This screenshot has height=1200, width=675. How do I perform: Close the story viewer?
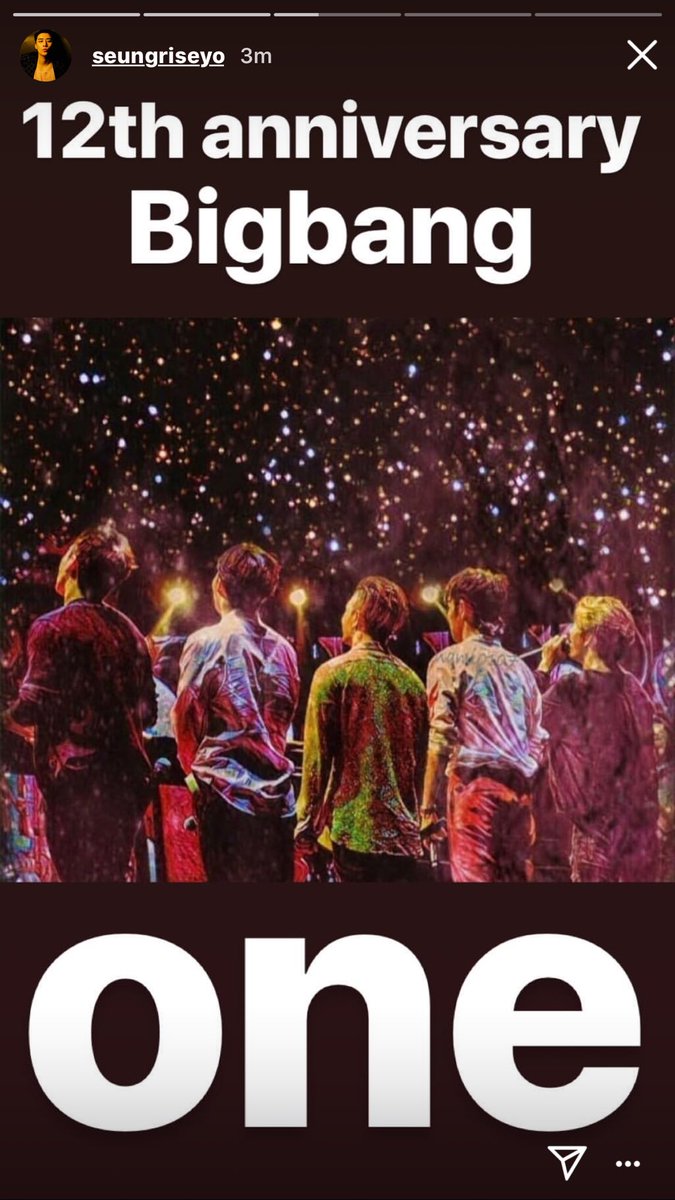tap(641, 56)
